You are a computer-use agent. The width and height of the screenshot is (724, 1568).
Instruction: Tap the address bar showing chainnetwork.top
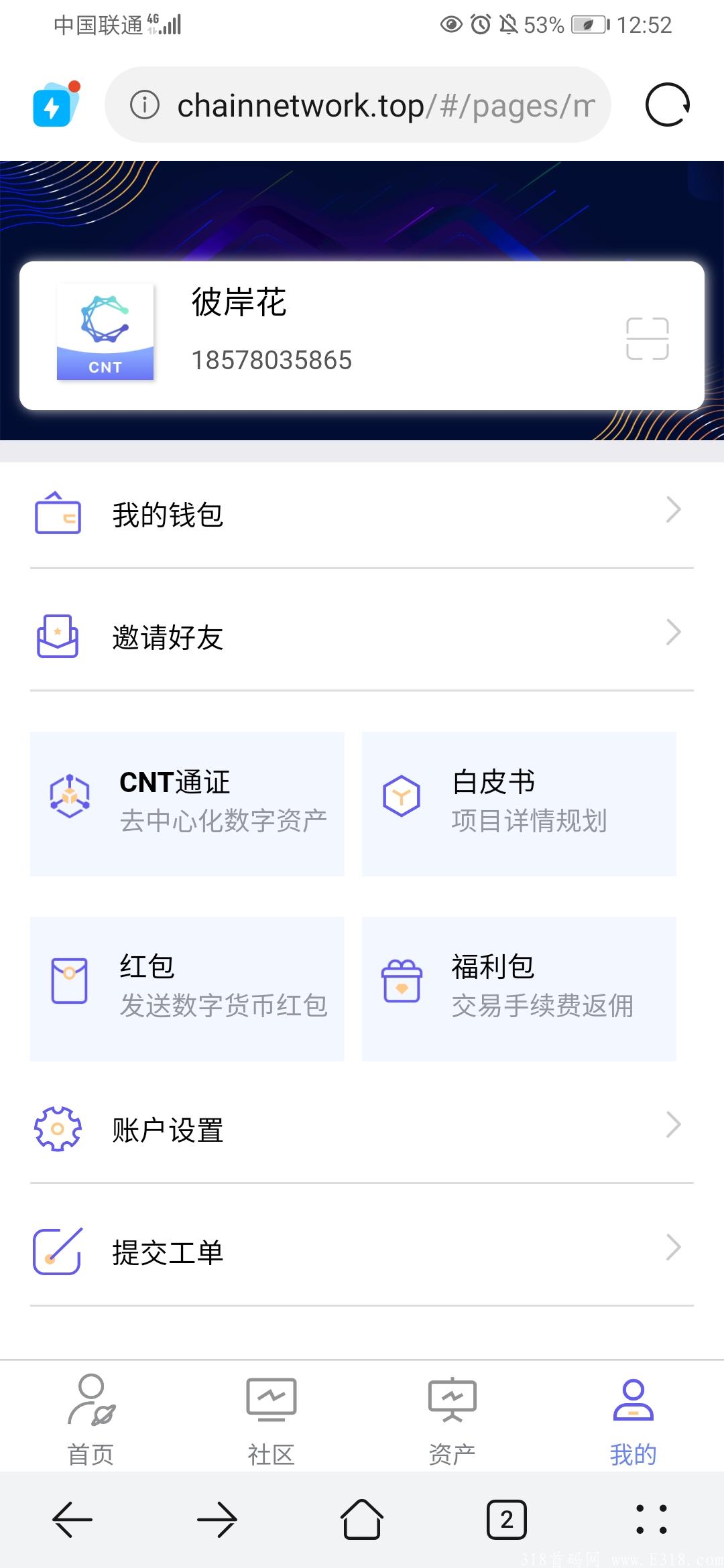click(355, 104)
